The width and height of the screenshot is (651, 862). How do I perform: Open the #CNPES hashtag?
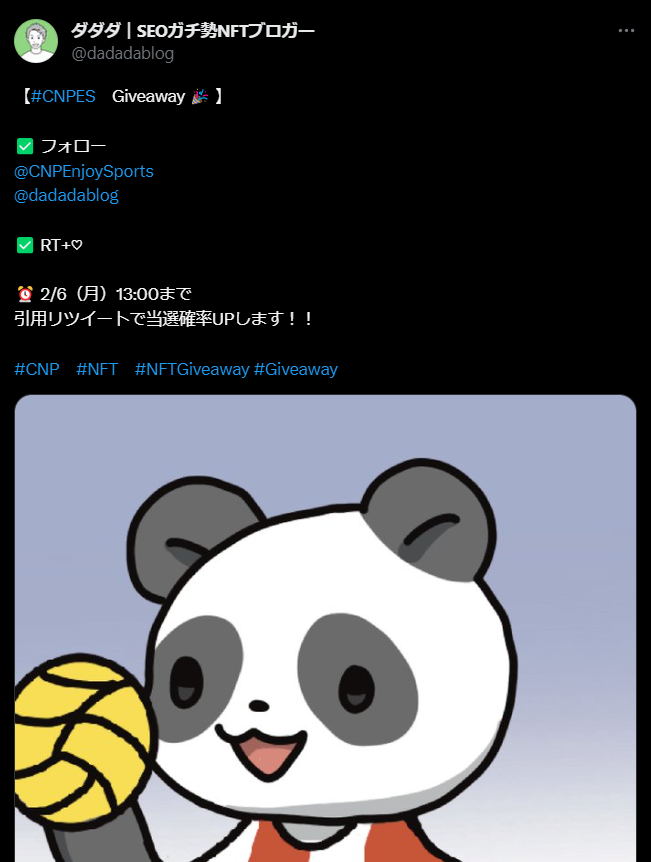click(x=63, y=97)
